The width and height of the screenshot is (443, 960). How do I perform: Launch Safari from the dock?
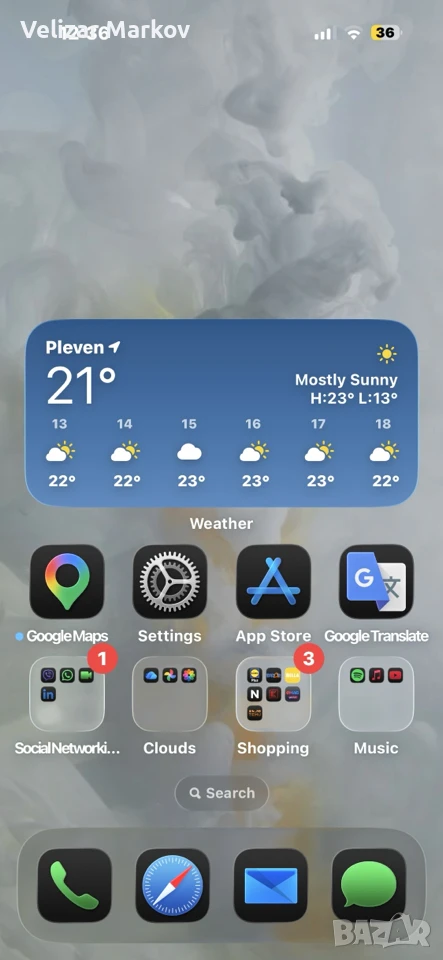click(173, 885)
